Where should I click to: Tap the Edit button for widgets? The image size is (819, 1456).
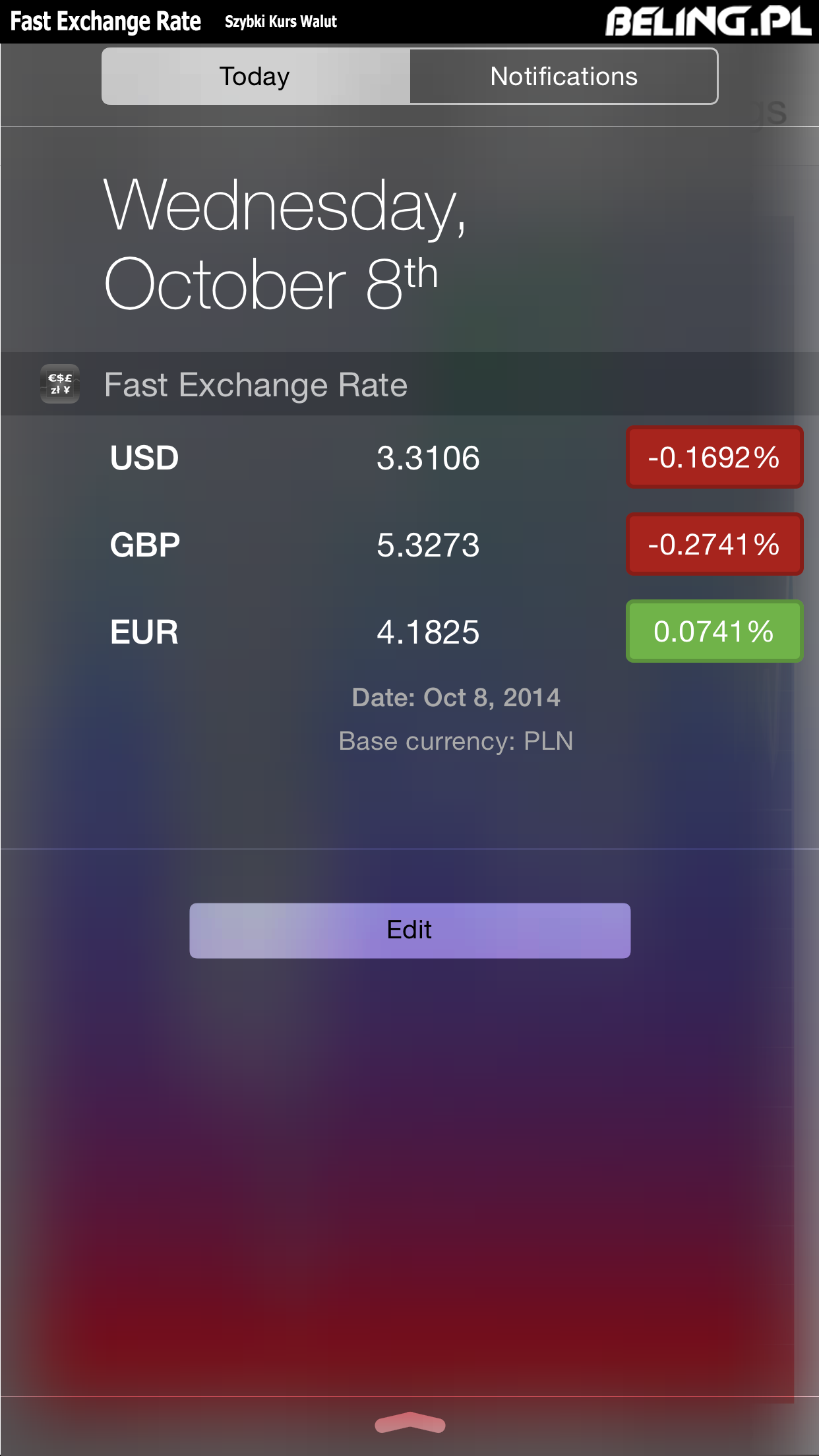point(409,930)
